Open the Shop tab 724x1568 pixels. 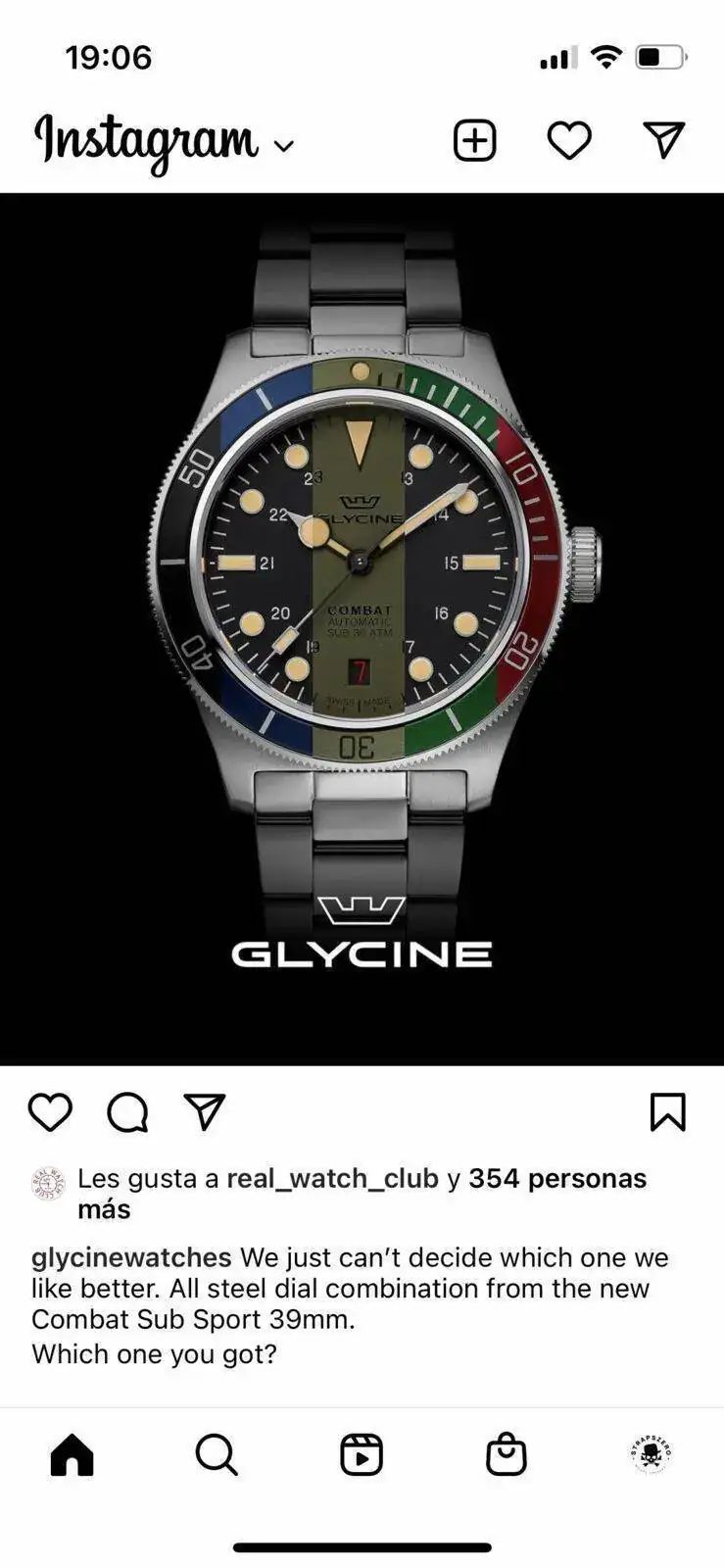click(507, 1454)
